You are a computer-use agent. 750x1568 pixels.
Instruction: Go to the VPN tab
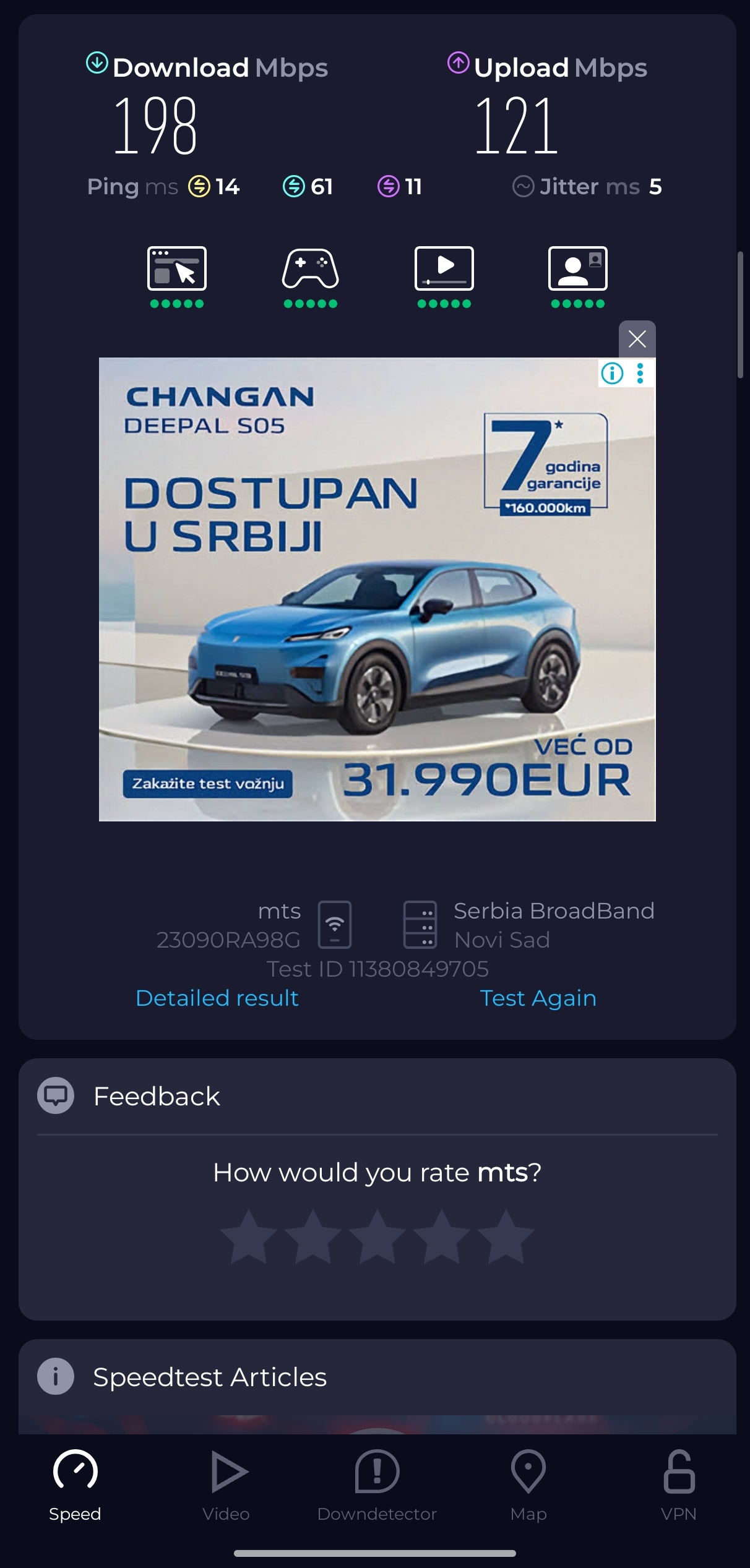[x=679, y=1484]
